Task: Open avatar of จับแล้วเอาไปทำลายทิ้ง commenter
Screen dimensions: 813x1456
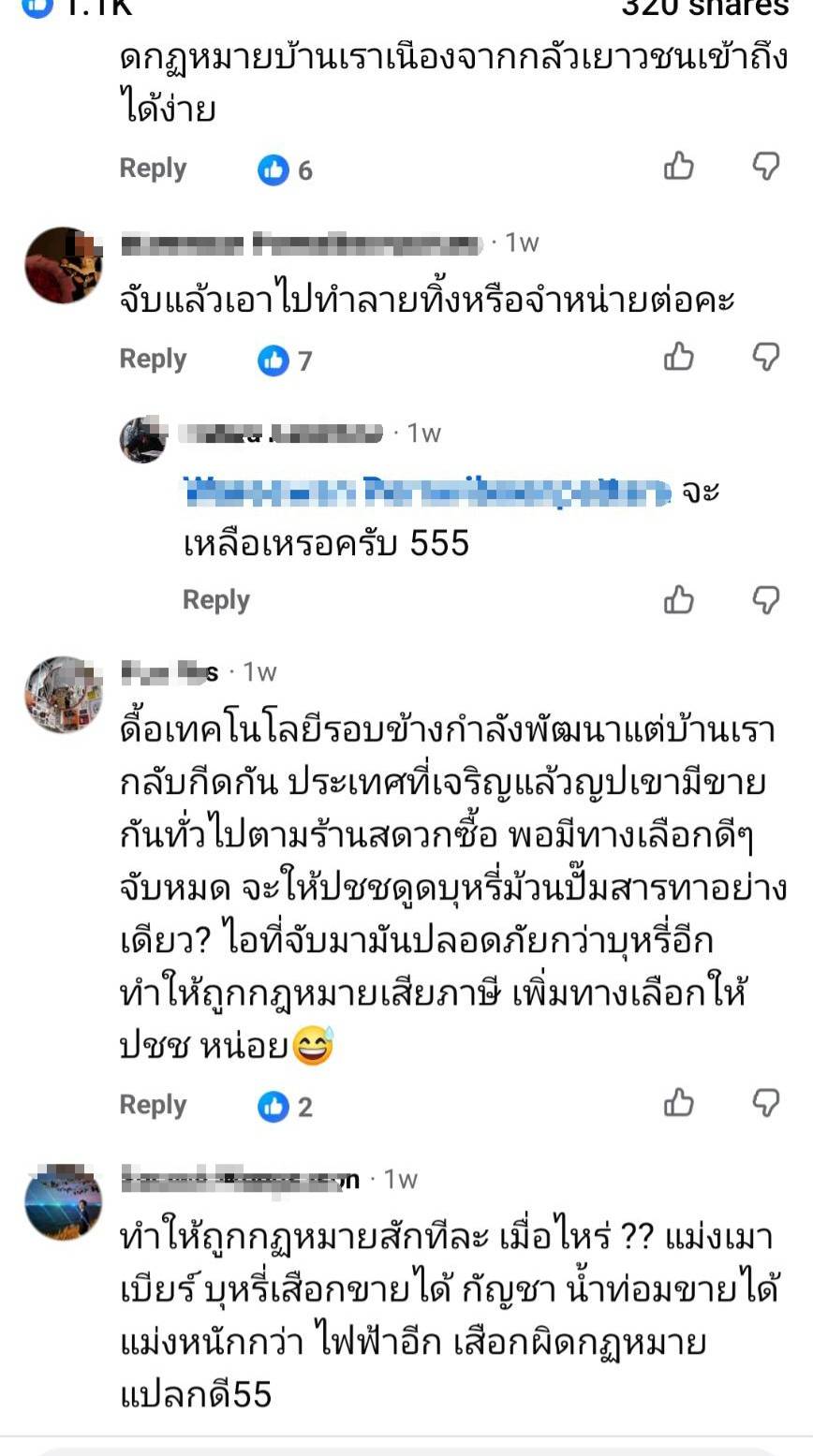Action: 63,265
